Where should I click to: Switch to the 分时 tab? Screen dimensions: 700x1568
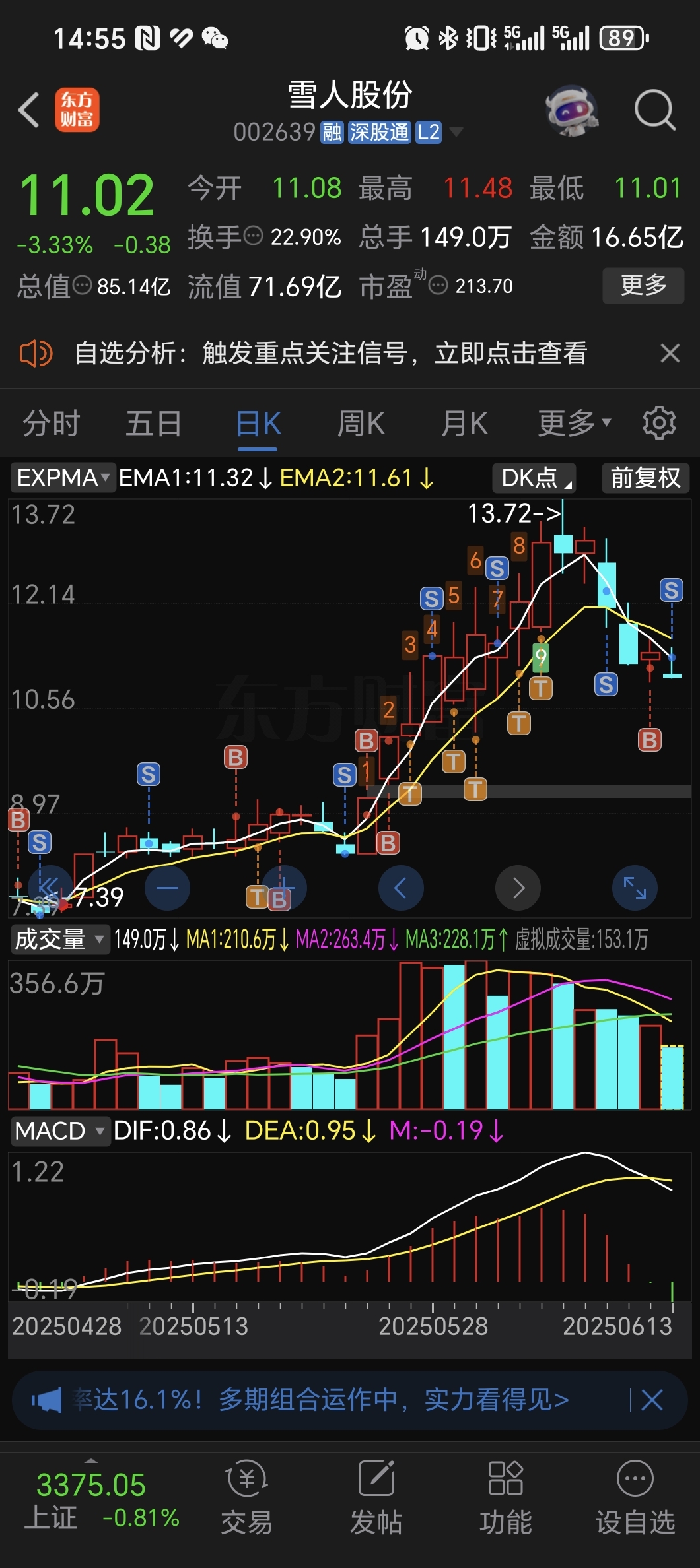coord(52,423)
